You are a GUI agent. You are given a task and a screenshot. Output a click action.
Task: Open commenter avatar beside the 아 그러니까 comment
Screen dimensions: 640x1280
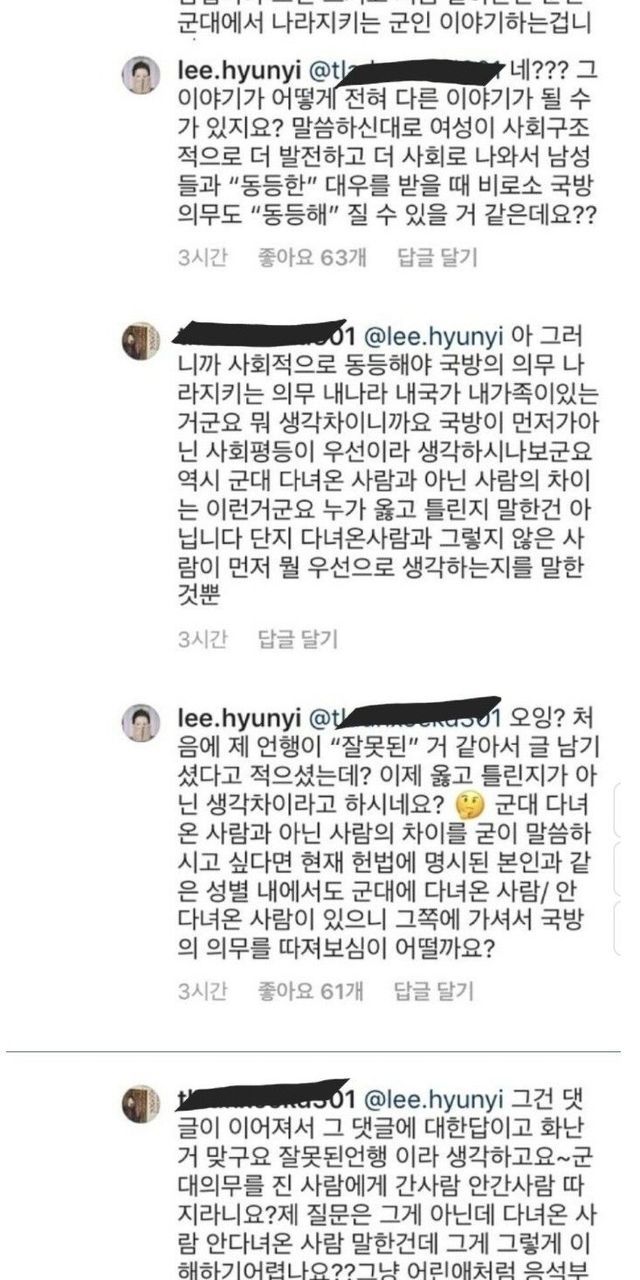pos(141,341)
